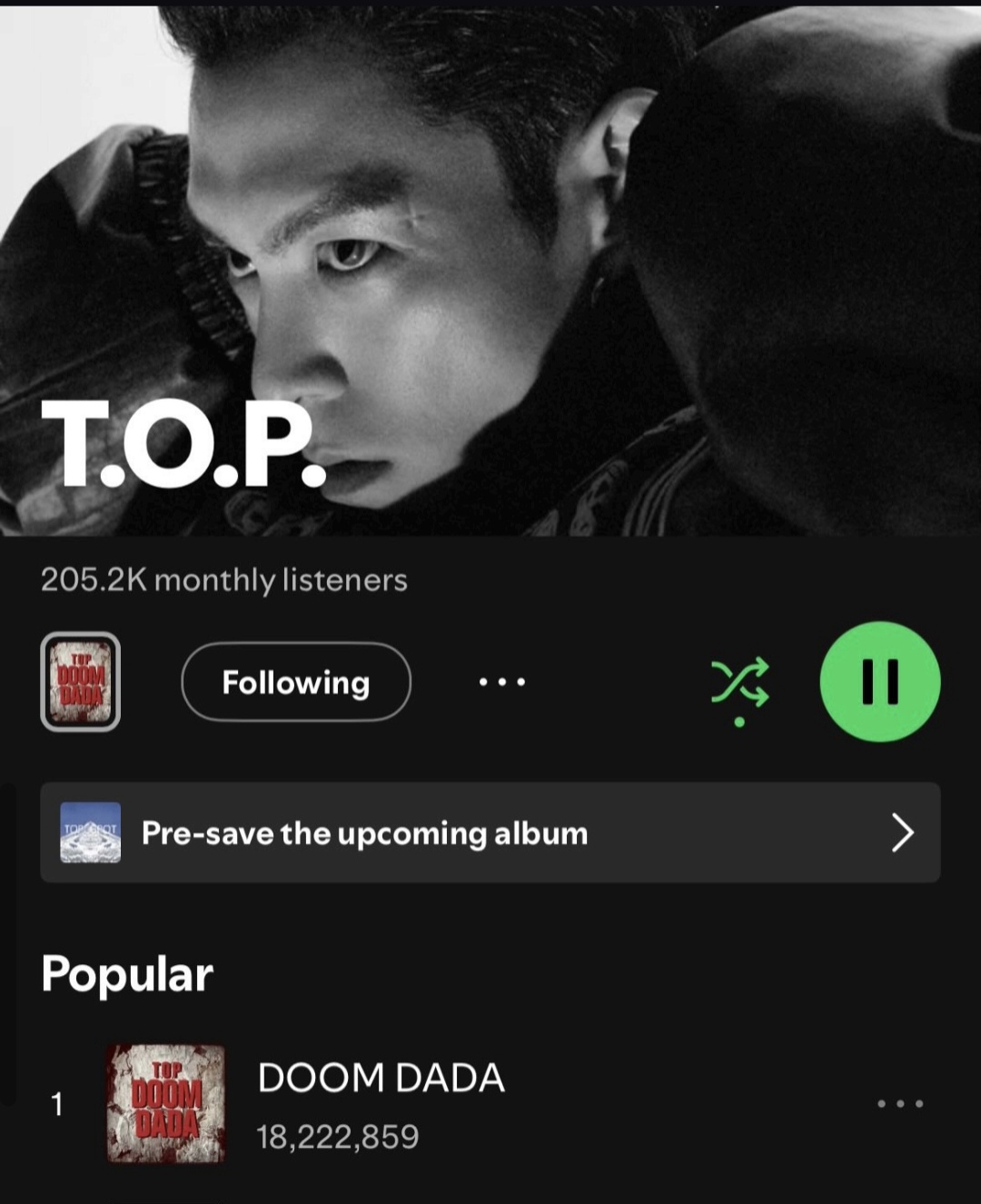The width and height of the screenshot is (981, 1204).
Task: Open Pre-save the upcoming album banner
Action: coord(490,833)
